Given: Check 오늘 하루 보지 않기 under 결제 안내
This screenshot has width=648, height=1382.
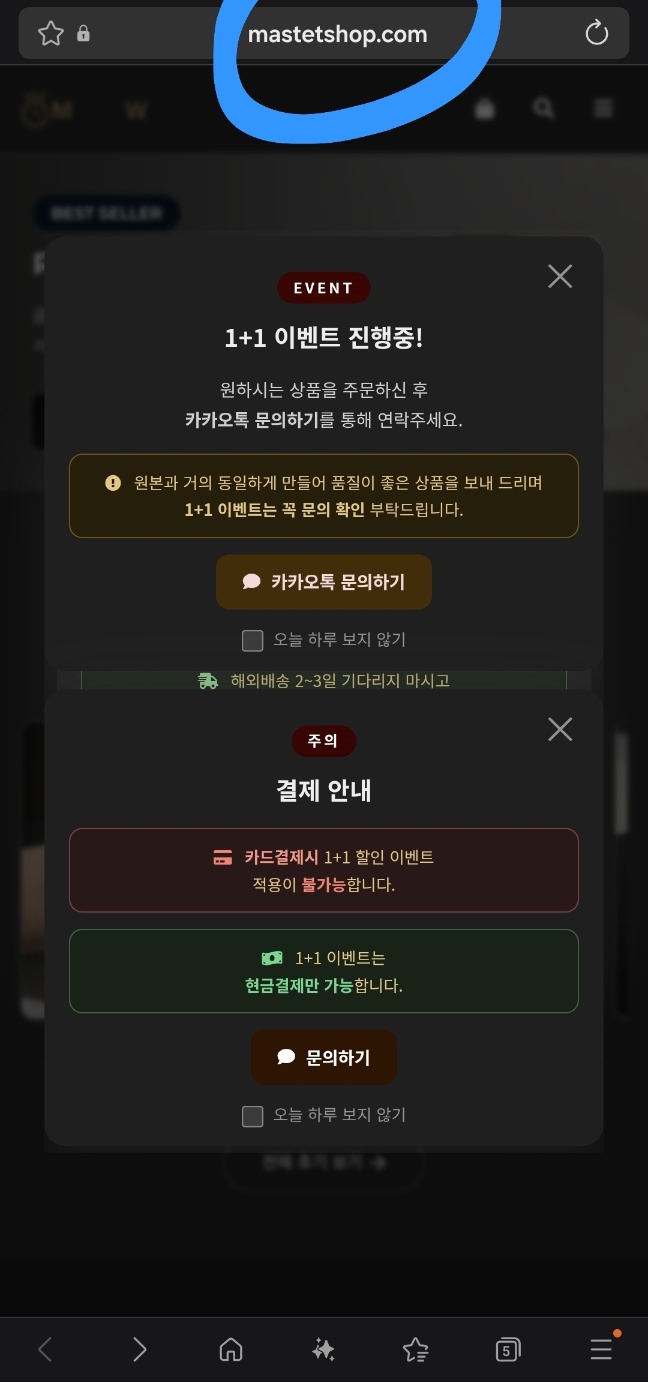Looking at the screenshot, I should [253, 1116].
